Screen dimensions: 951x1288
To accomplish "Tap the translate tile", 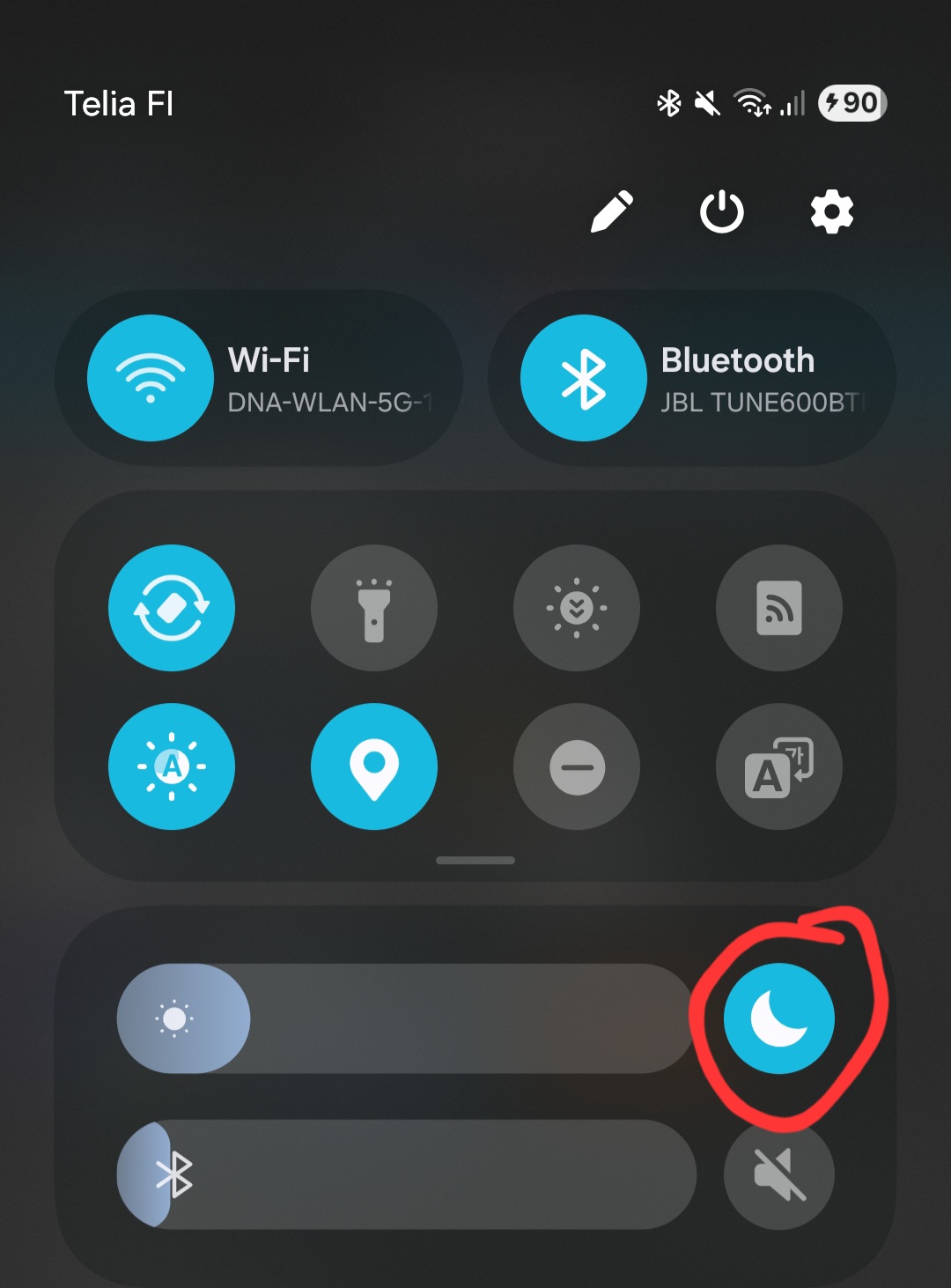I will 779,766.
